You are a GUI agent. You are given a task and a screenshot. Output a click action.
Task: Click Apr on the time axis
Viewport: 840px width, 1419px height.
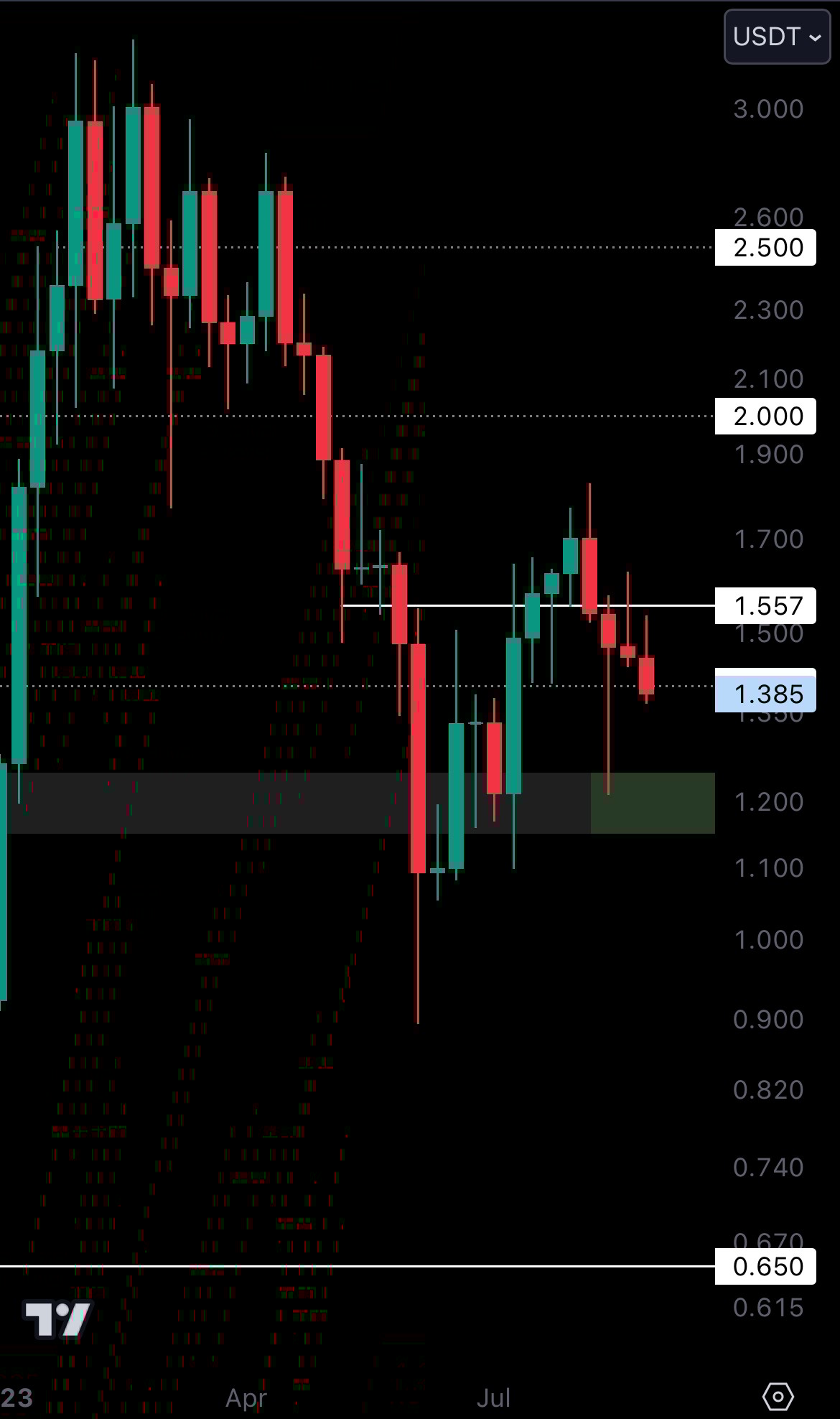point(247,1398)
